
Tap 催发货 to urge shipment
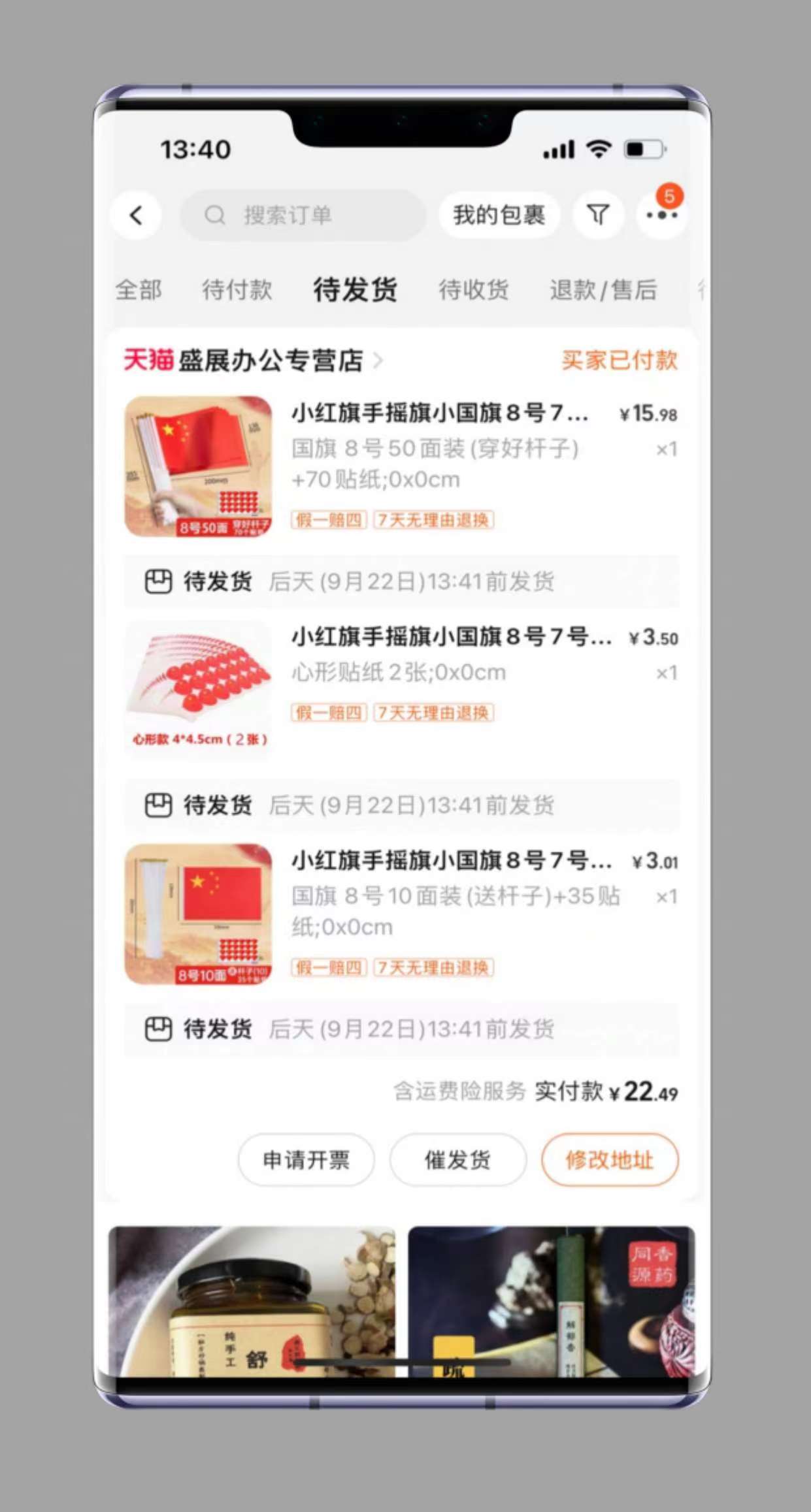click(x=457, y=1160)
